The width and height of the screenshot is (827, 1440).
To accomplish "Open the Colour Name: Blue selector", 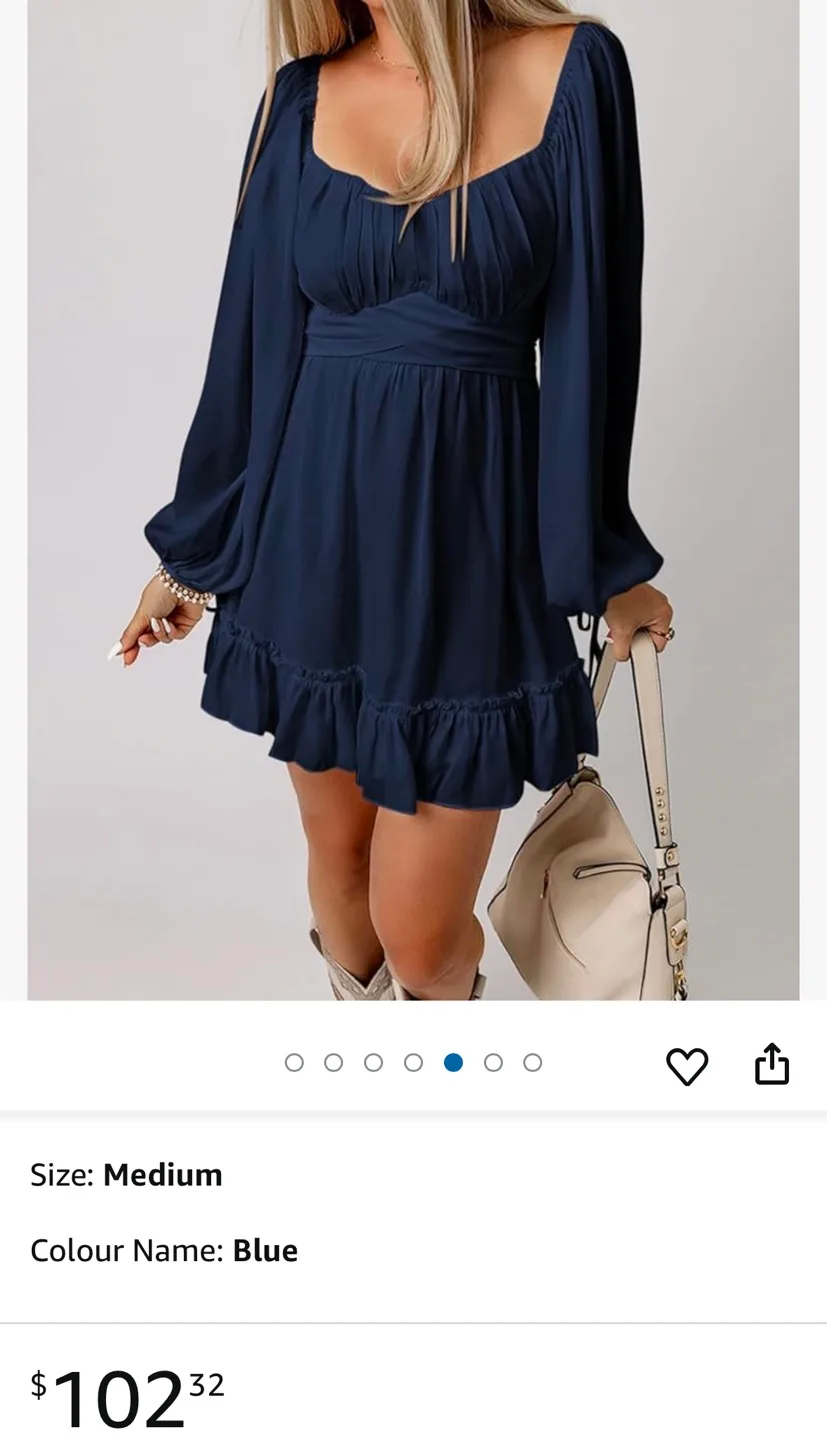I will point(163,1249).
